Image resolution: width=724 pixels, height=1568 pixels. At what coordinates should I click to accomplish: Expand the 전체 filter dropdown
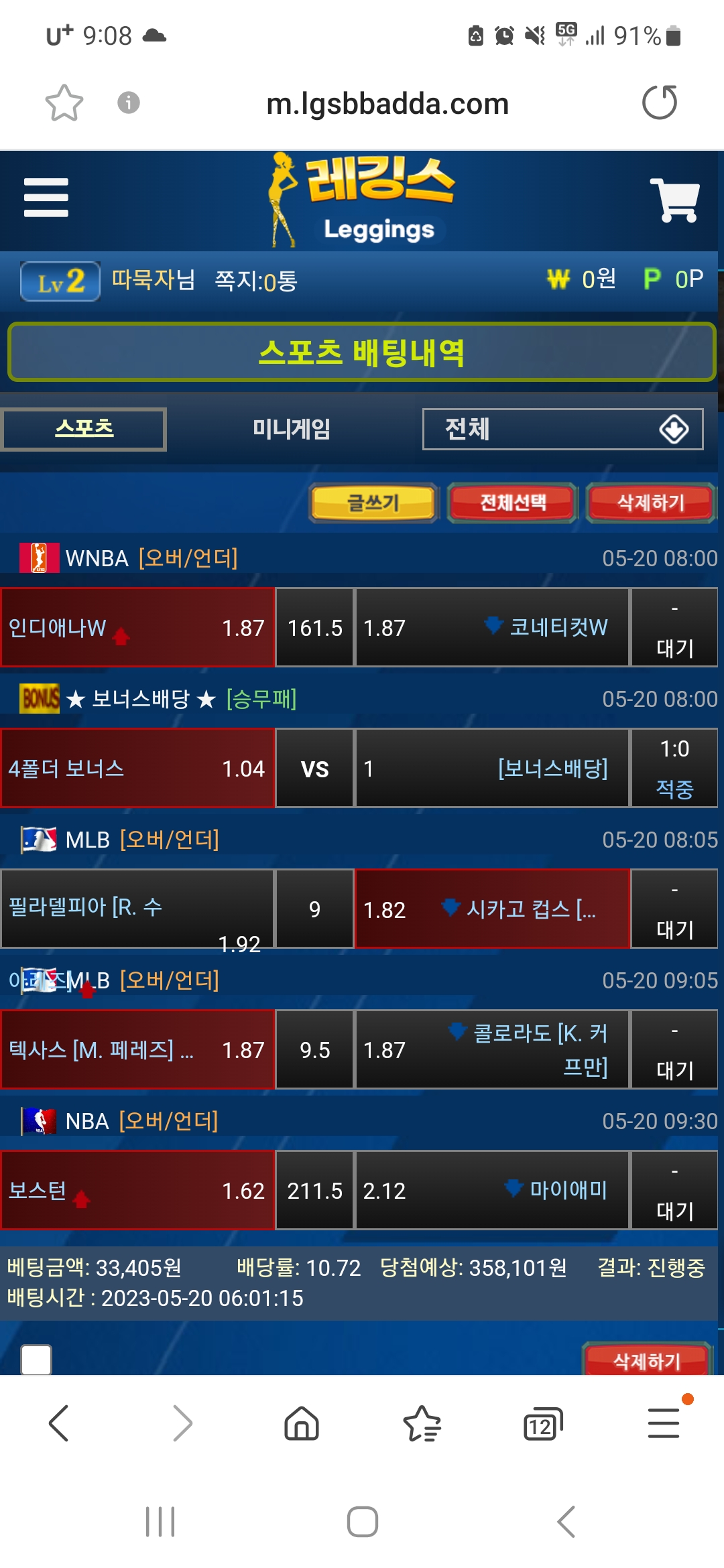pyautogui.click(x=562, y=429)
